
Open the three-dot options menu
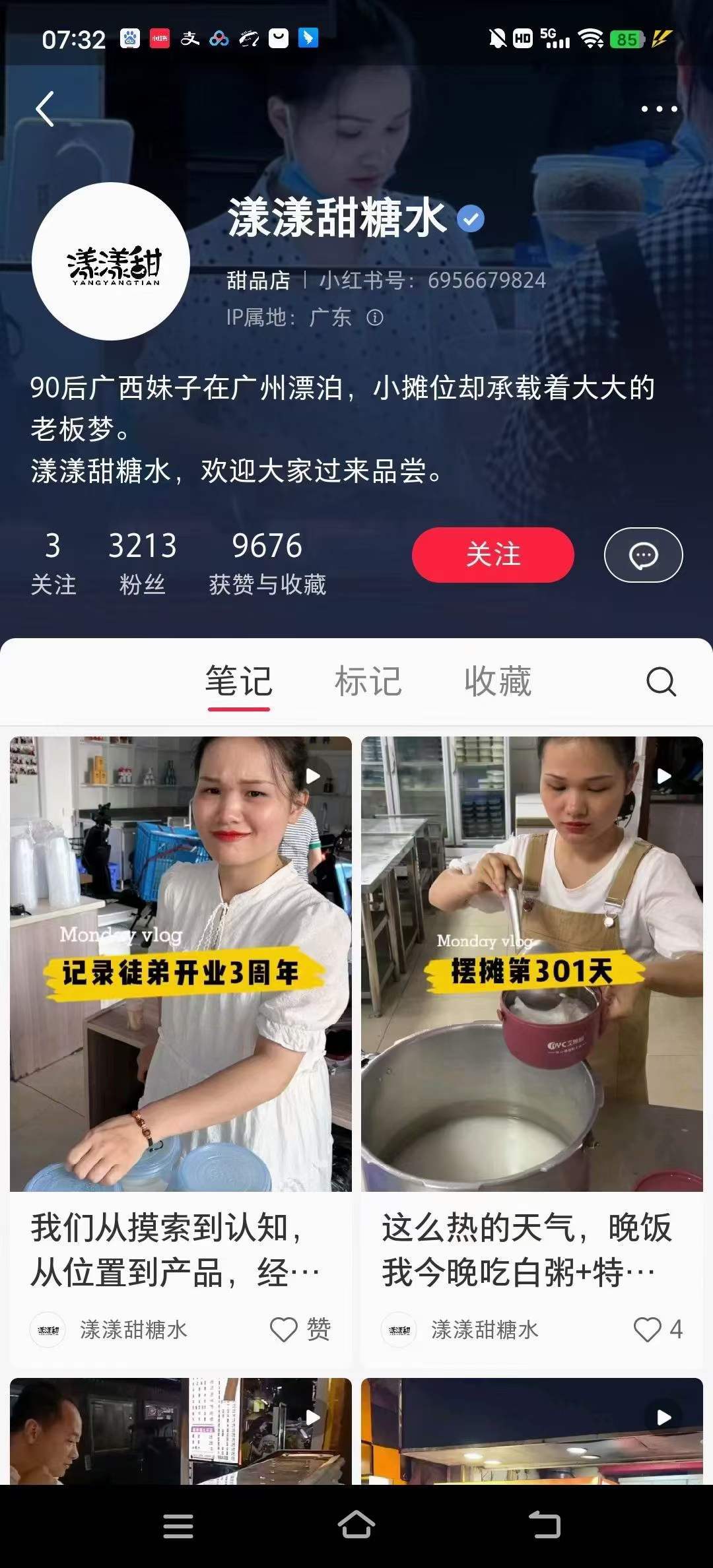click(x=660, y=110)
